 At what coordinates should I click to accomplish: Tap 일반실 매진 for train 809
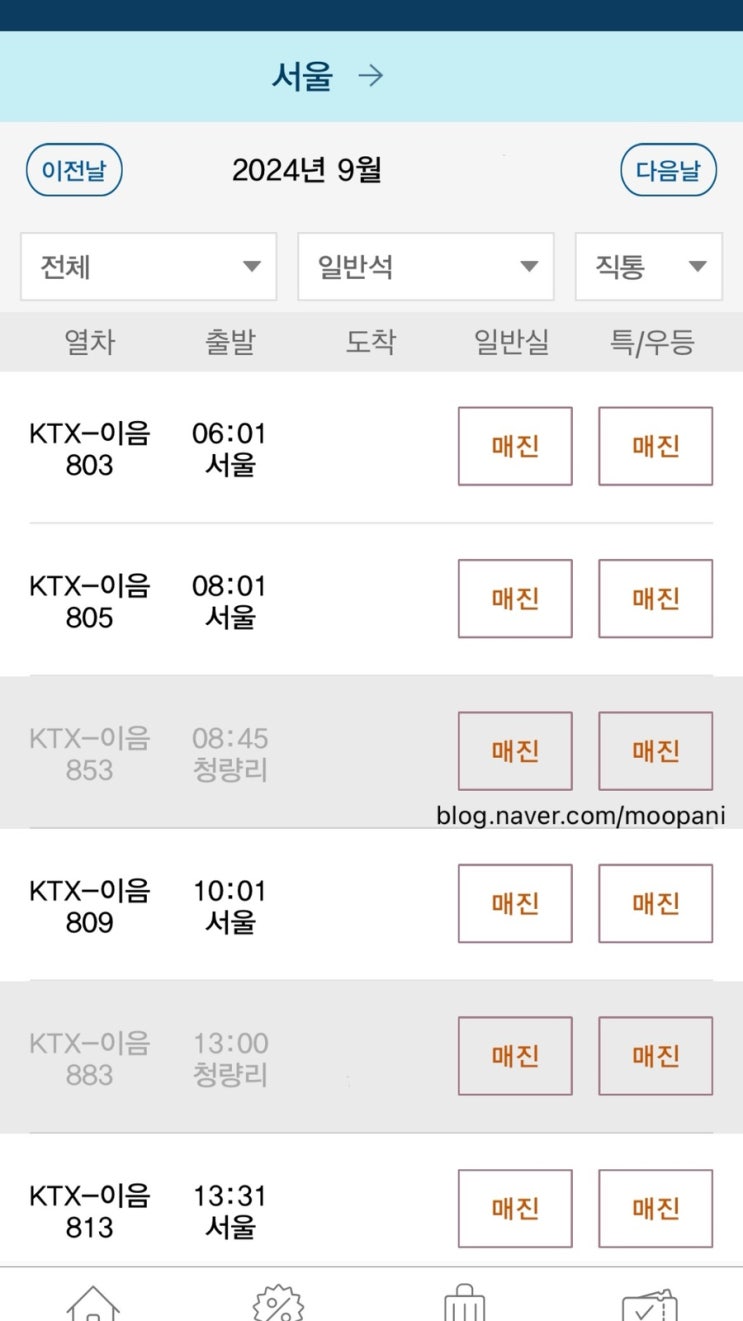(x=515, y=904)
